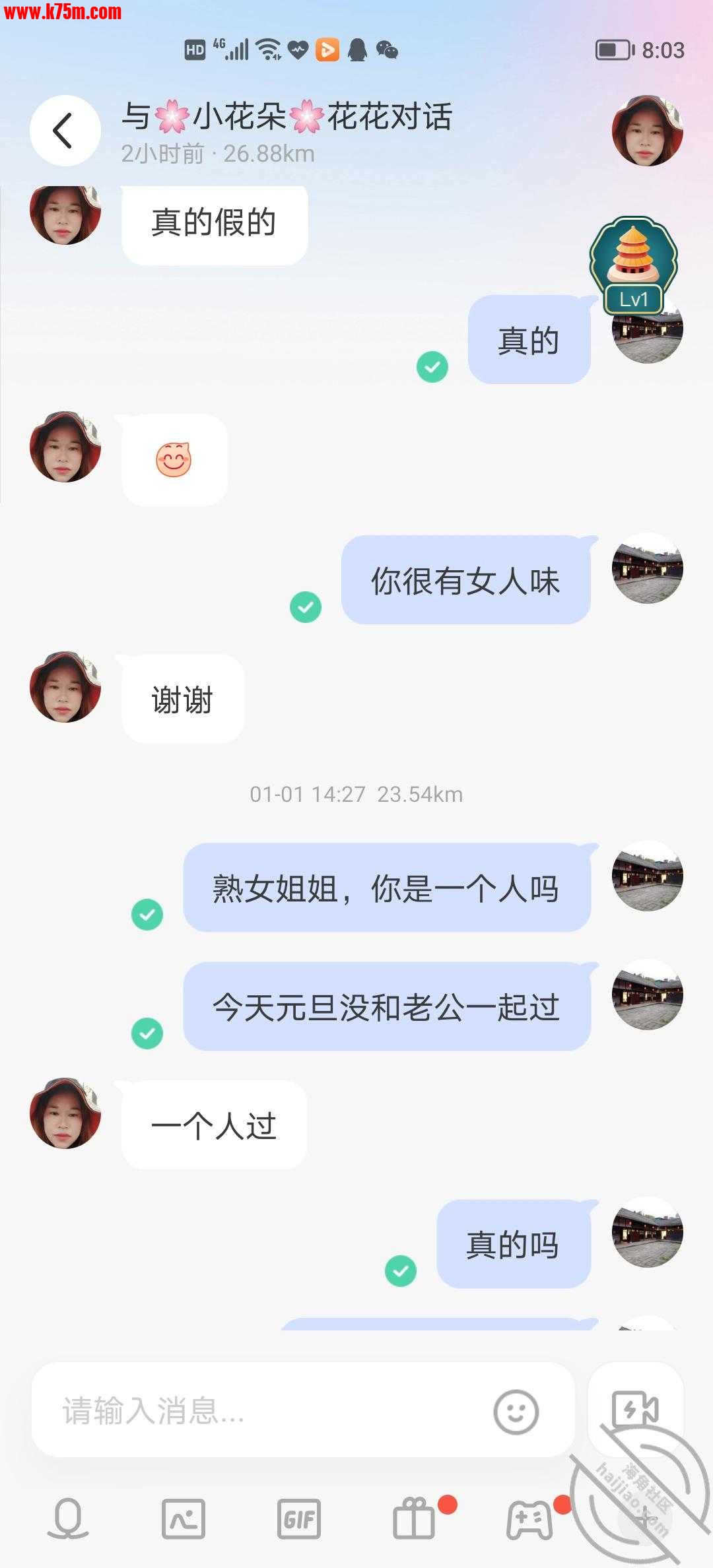
Task: Go back from the chat
Action: coord(65,130)
